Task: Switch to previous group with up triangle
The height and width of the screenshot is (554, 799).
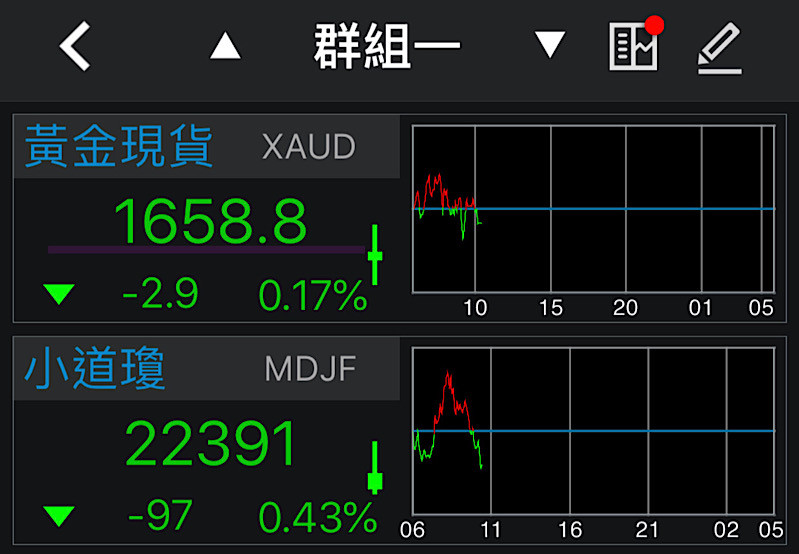Action: point(226,46)
